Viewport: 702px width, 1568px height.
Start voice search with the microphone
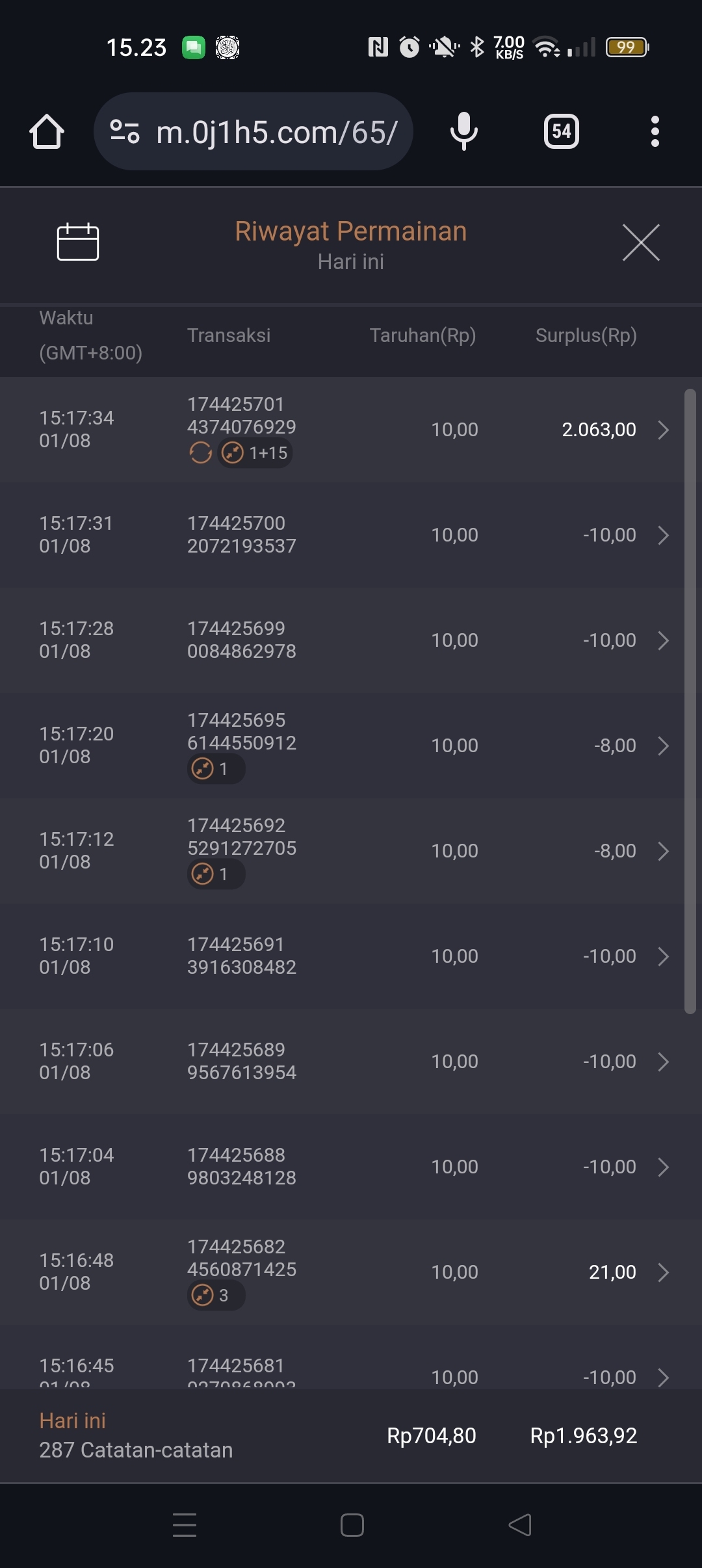(464, 132)
